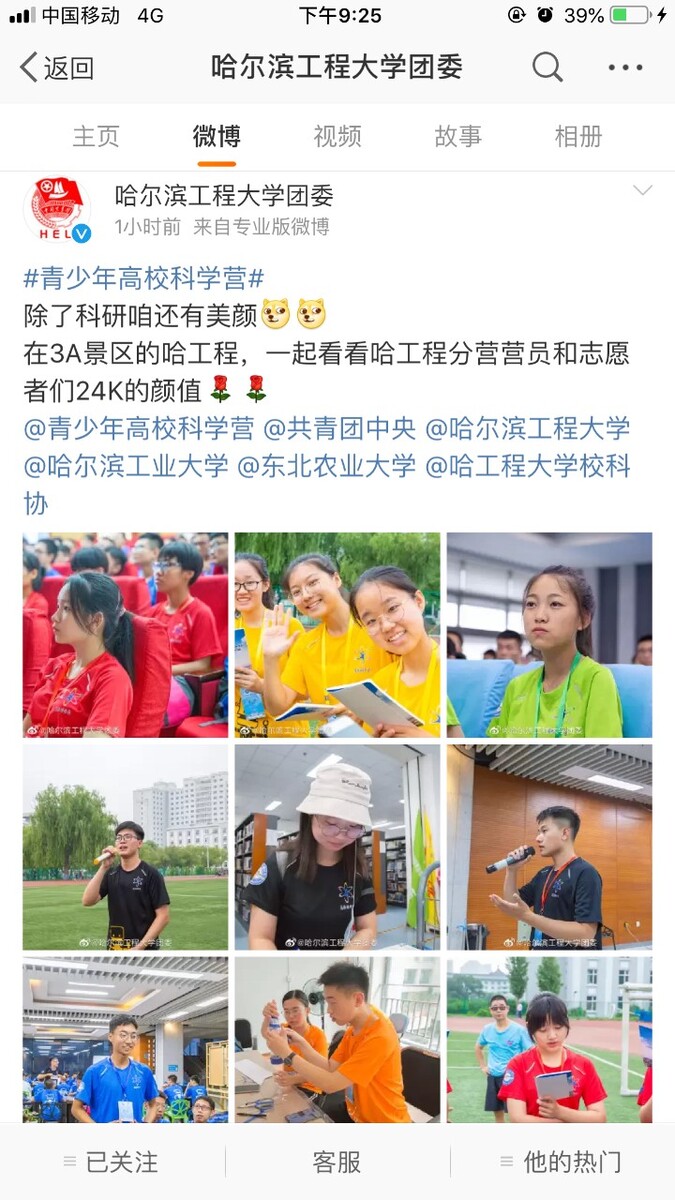Viewport: 675px width, 1200px height.
Task: View photo of girl in red shirt
Action: 126,635
